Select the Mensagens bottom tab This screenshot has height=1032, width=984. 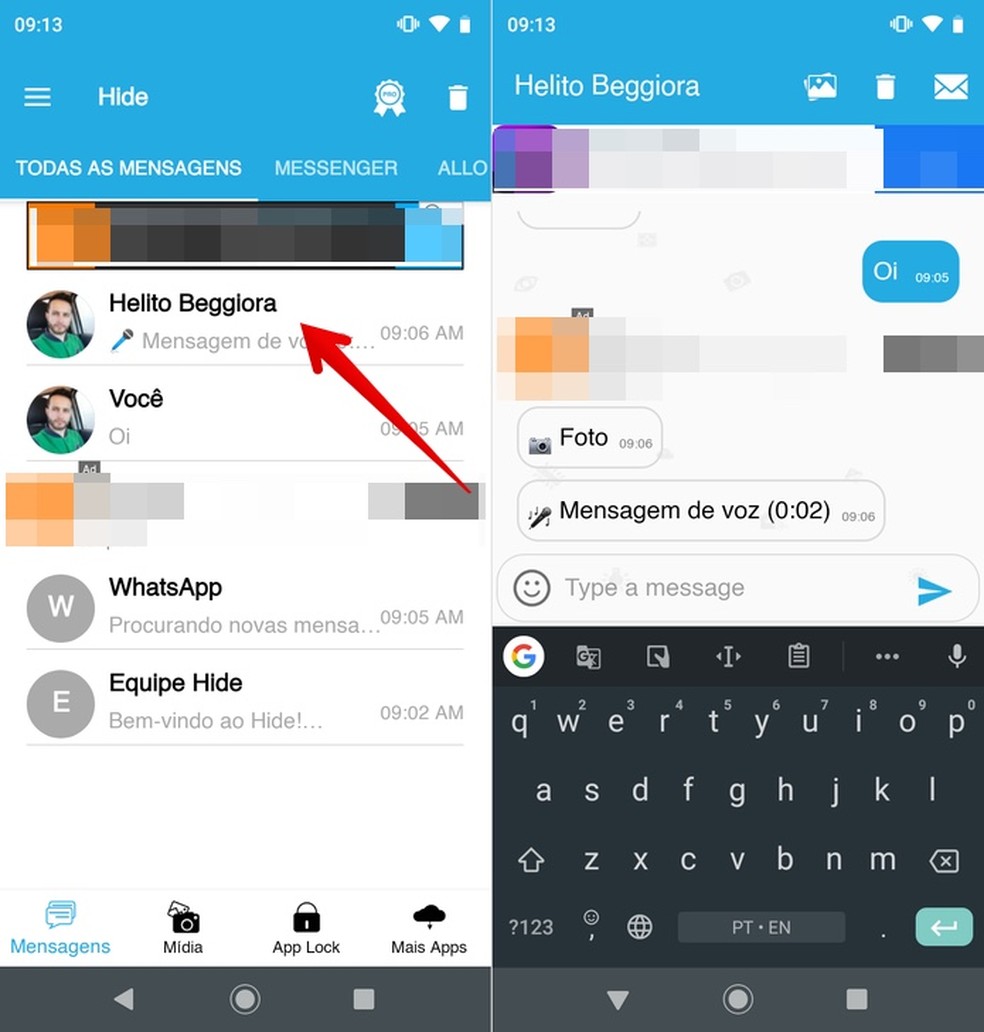(60, 928)
